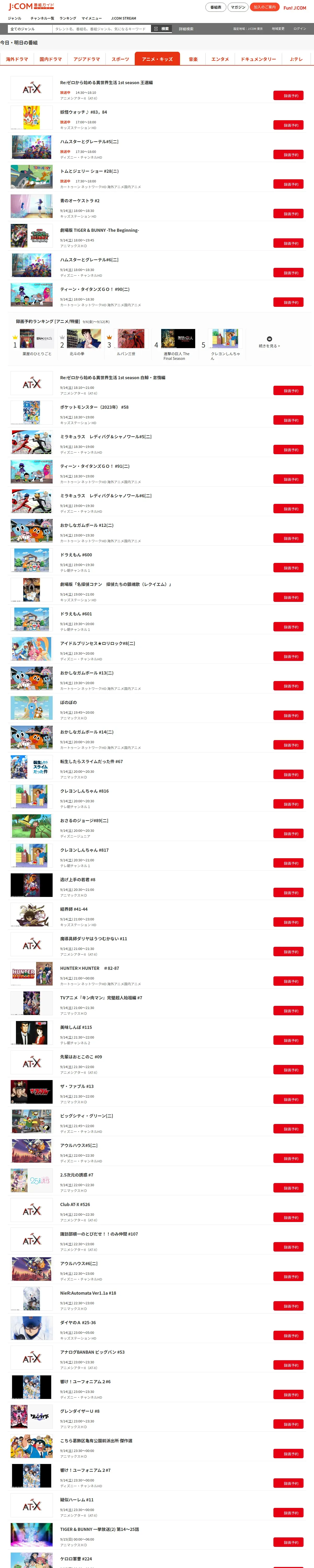Reserve recording for ドラえもん #600
The image size is (314, 1568).
[x=288, y=568]
